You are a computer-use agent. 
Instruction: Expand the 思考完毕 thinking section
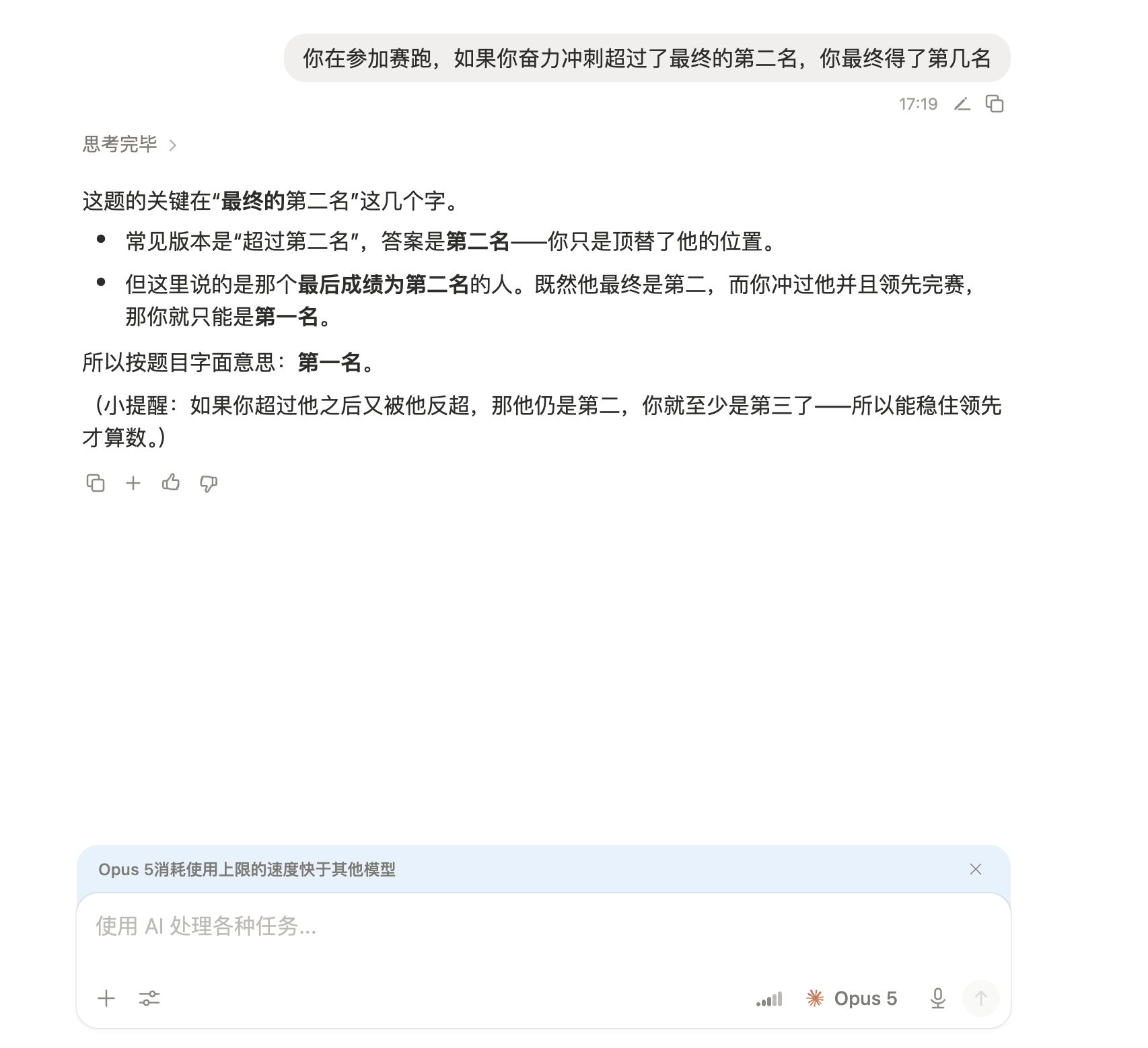(x=129, y=145)
